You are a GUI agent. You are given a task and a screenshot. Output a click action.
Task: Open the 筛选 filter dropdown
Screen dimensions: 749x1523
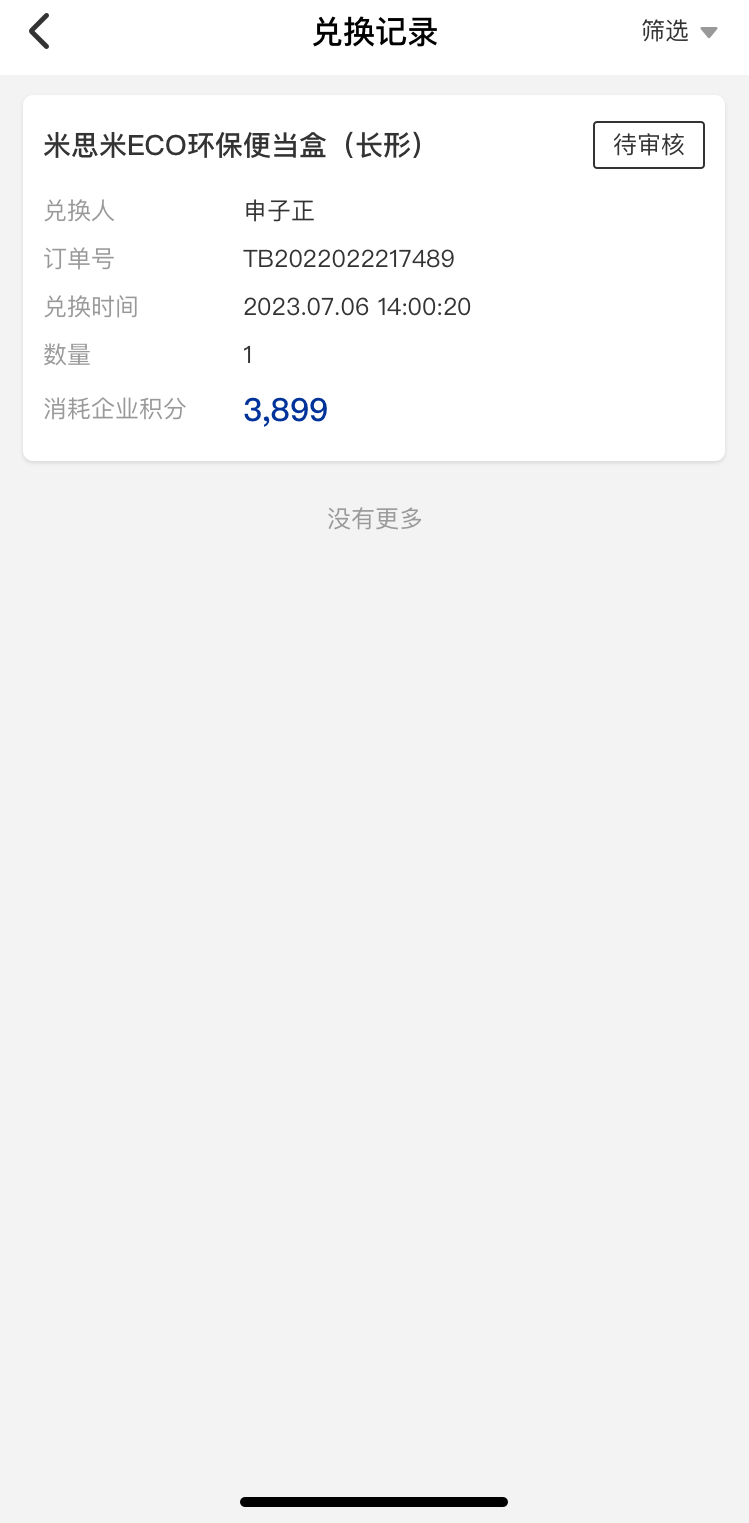[679, 32]
